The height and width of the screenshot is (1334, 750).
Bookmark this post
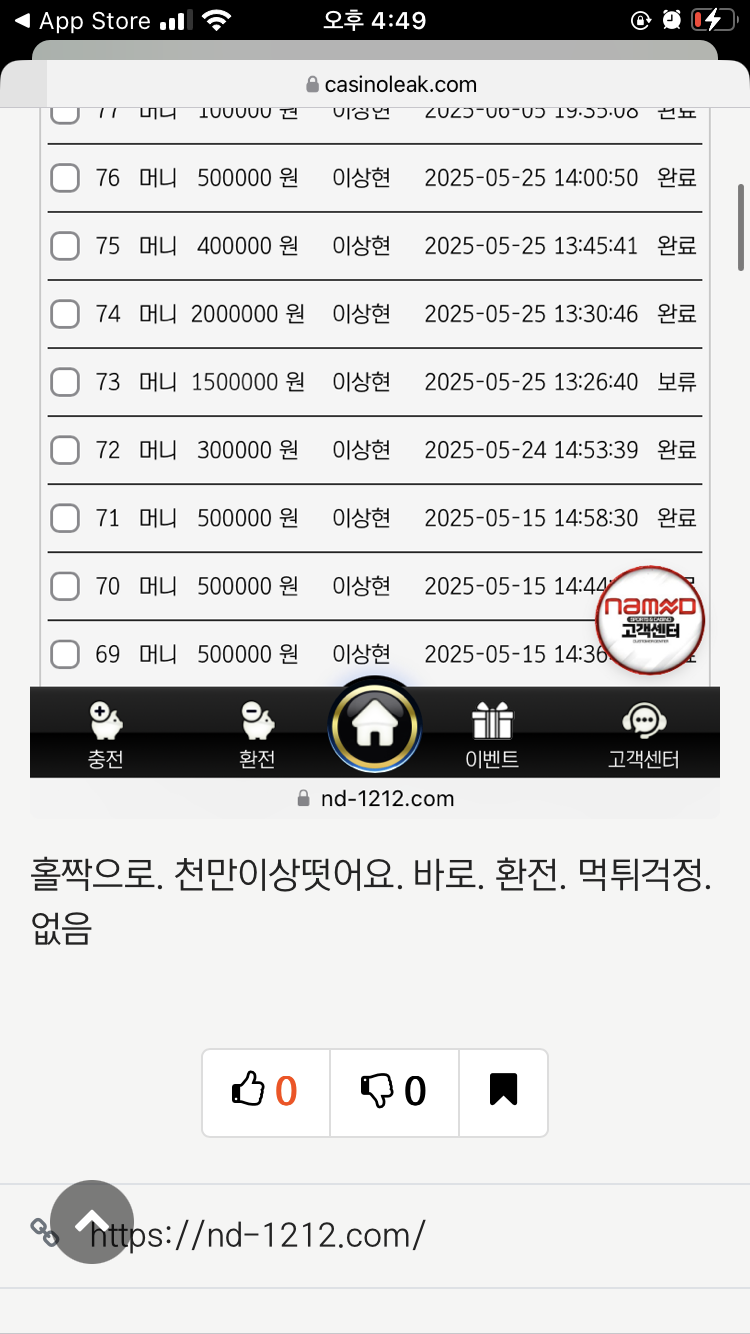pos(503,1092)
